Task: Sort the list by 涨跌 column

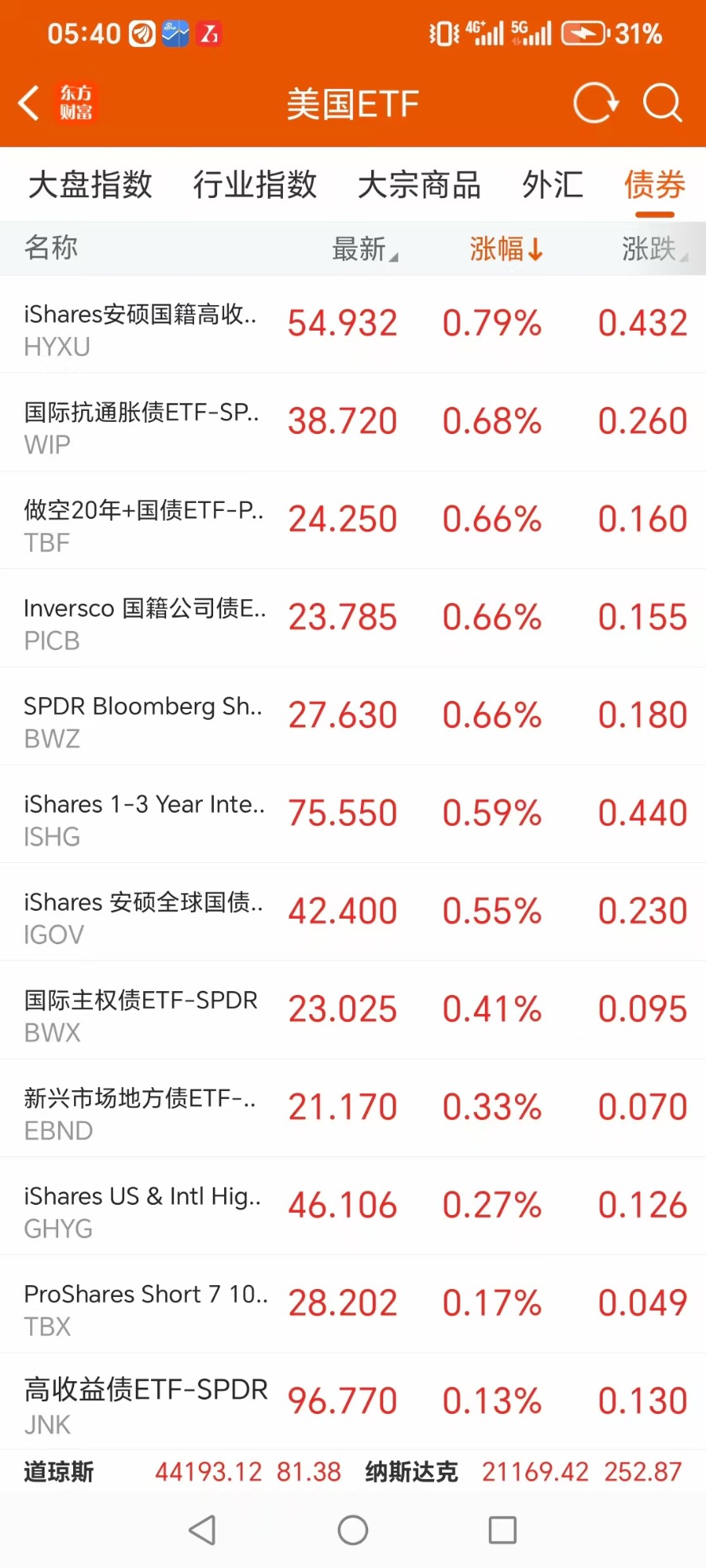Action: 654,249
